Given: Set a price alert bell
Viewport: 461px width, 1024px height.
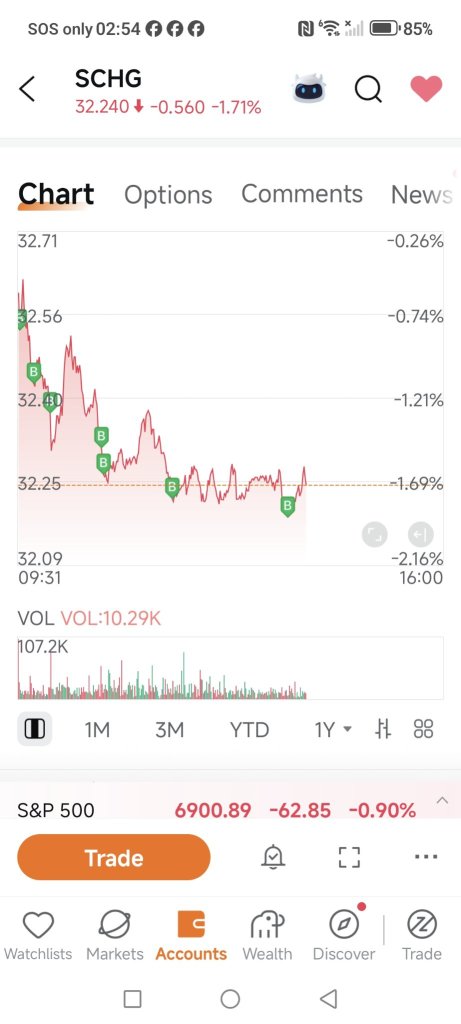Looking at the screenshot, I should (x=273, y=857).
